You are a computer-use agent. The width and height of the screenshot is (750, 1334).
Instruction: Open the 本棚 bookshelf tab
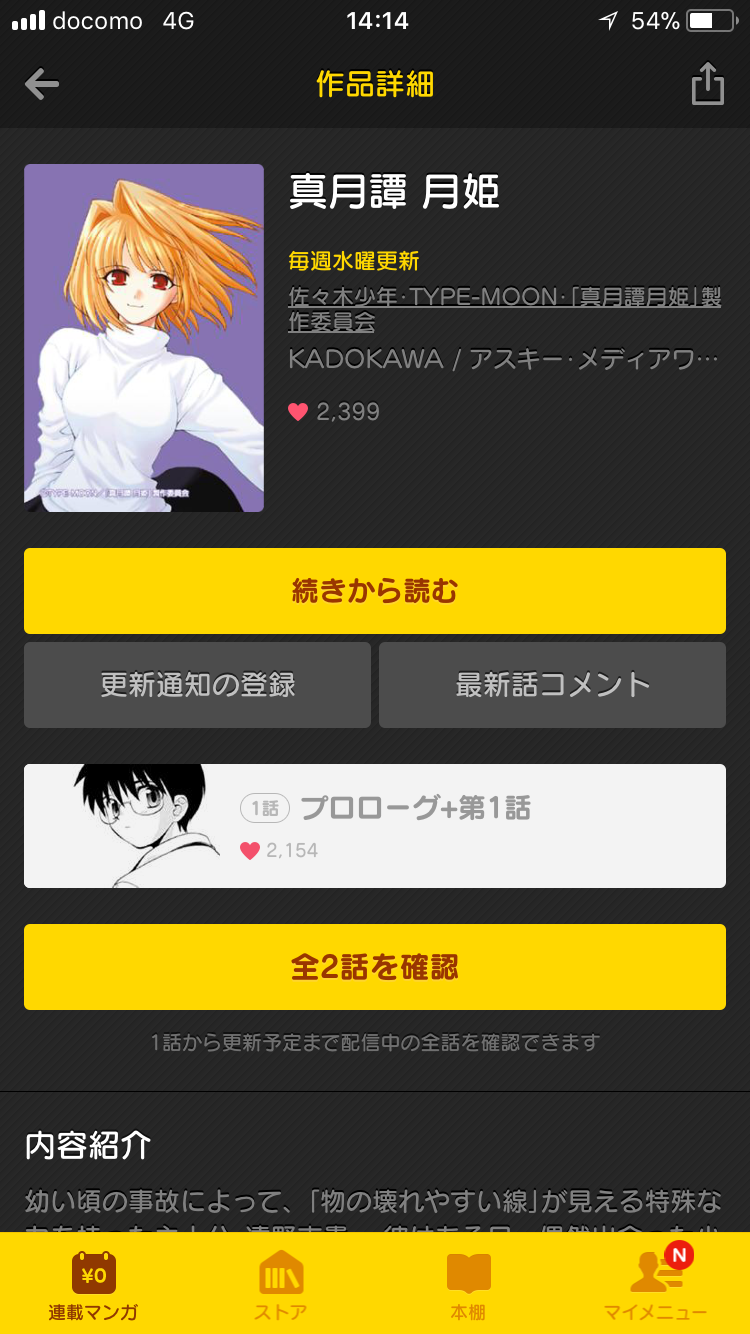pos(468,1285)
